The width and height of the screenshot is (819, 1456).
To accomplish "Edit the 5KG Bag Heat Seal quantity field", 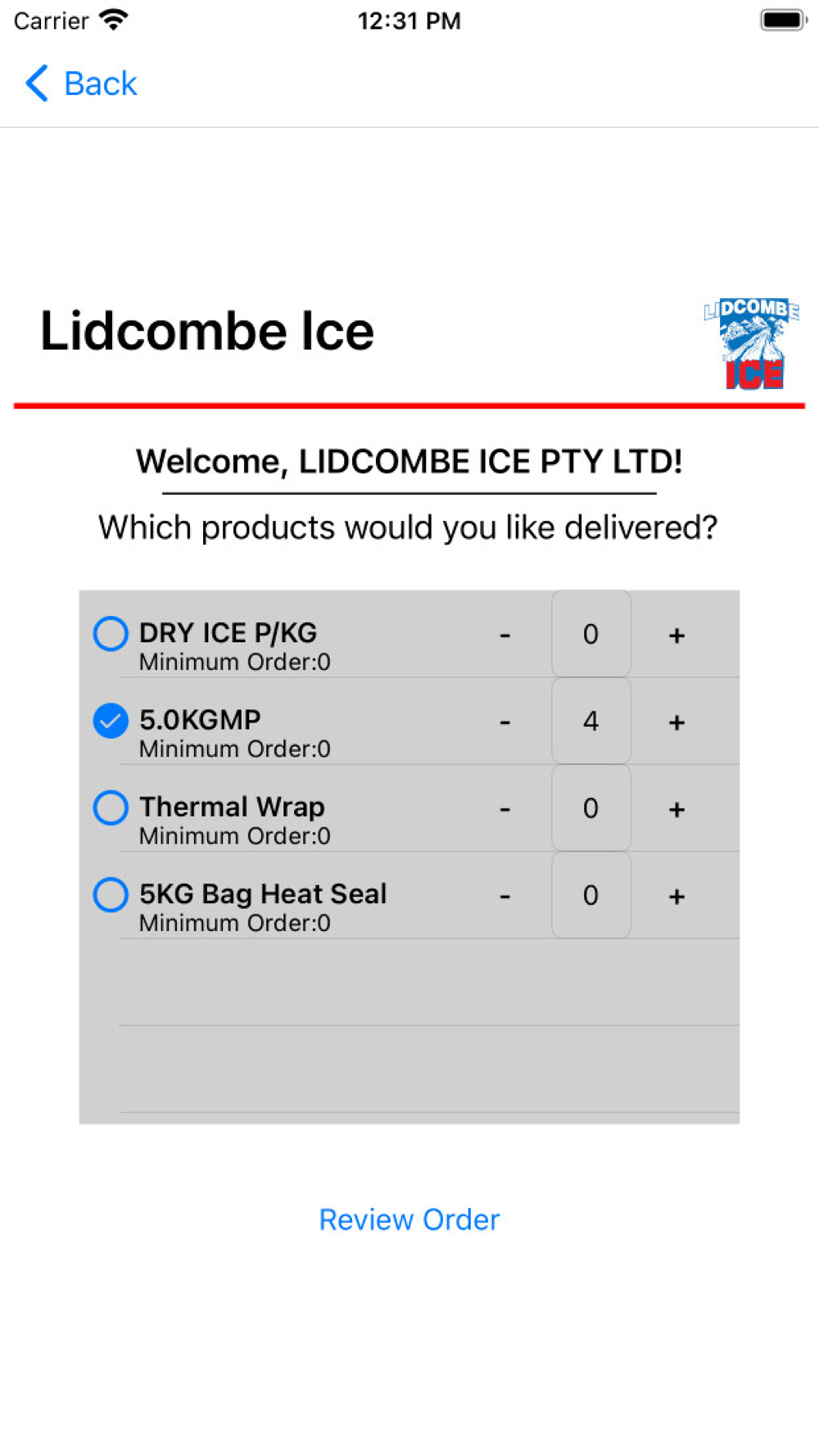I will [x=591, y=895].
